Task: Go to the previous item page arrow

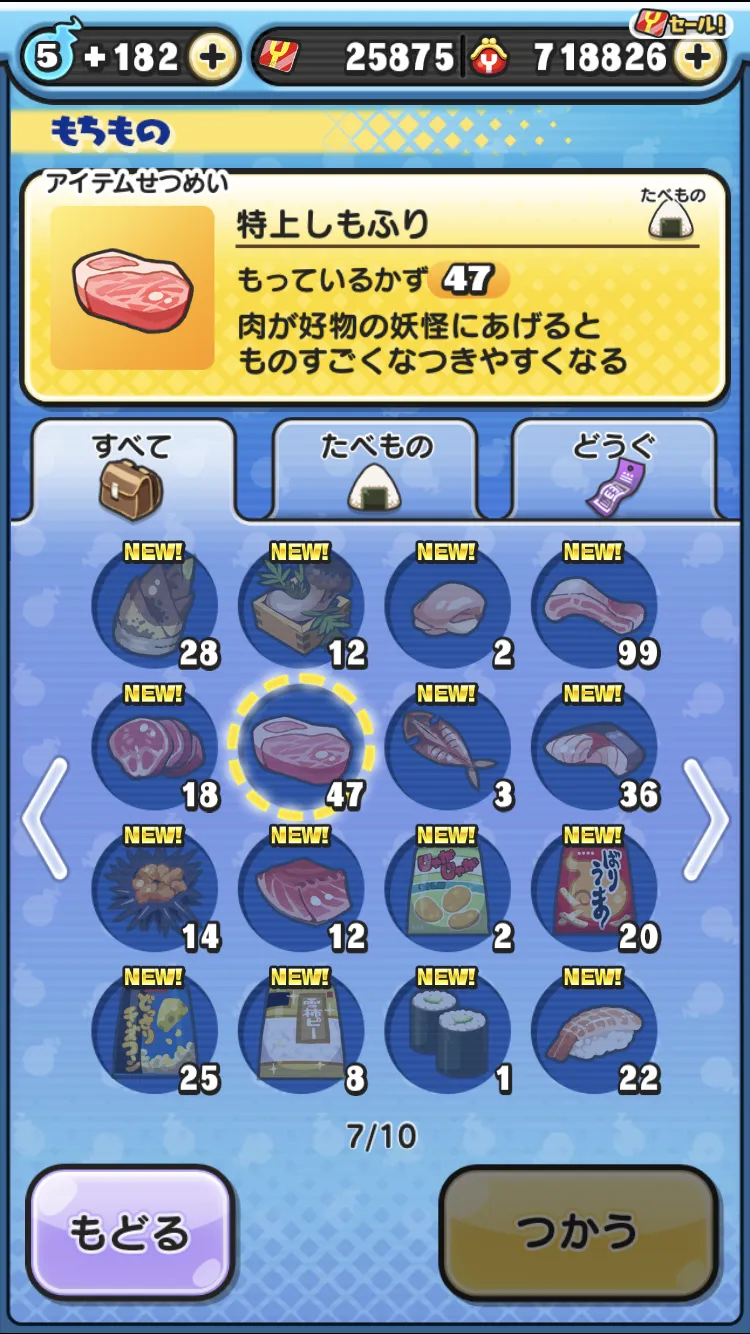Action: 45,819
